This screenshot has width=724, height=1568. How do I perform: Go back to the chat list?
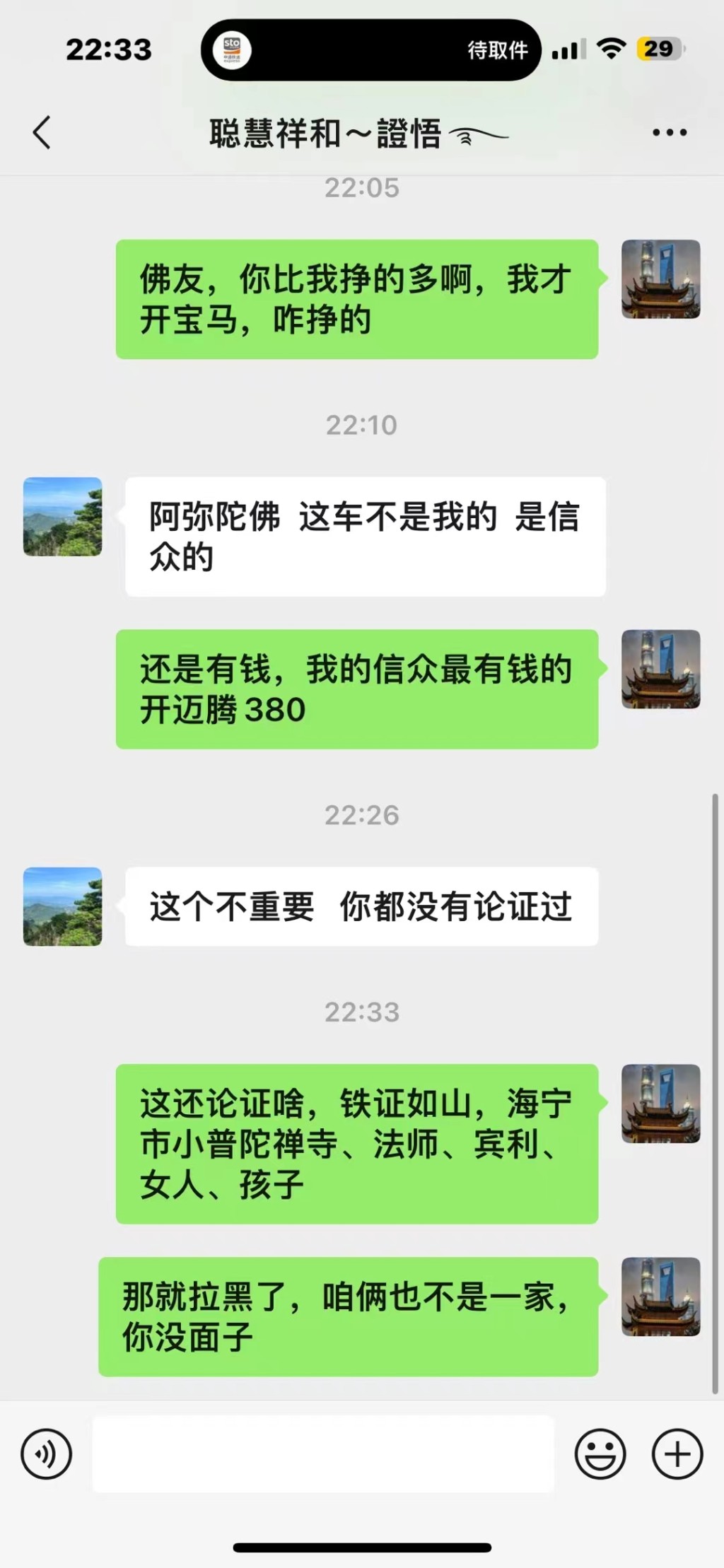pyautogui.click(x=42, y=133)
